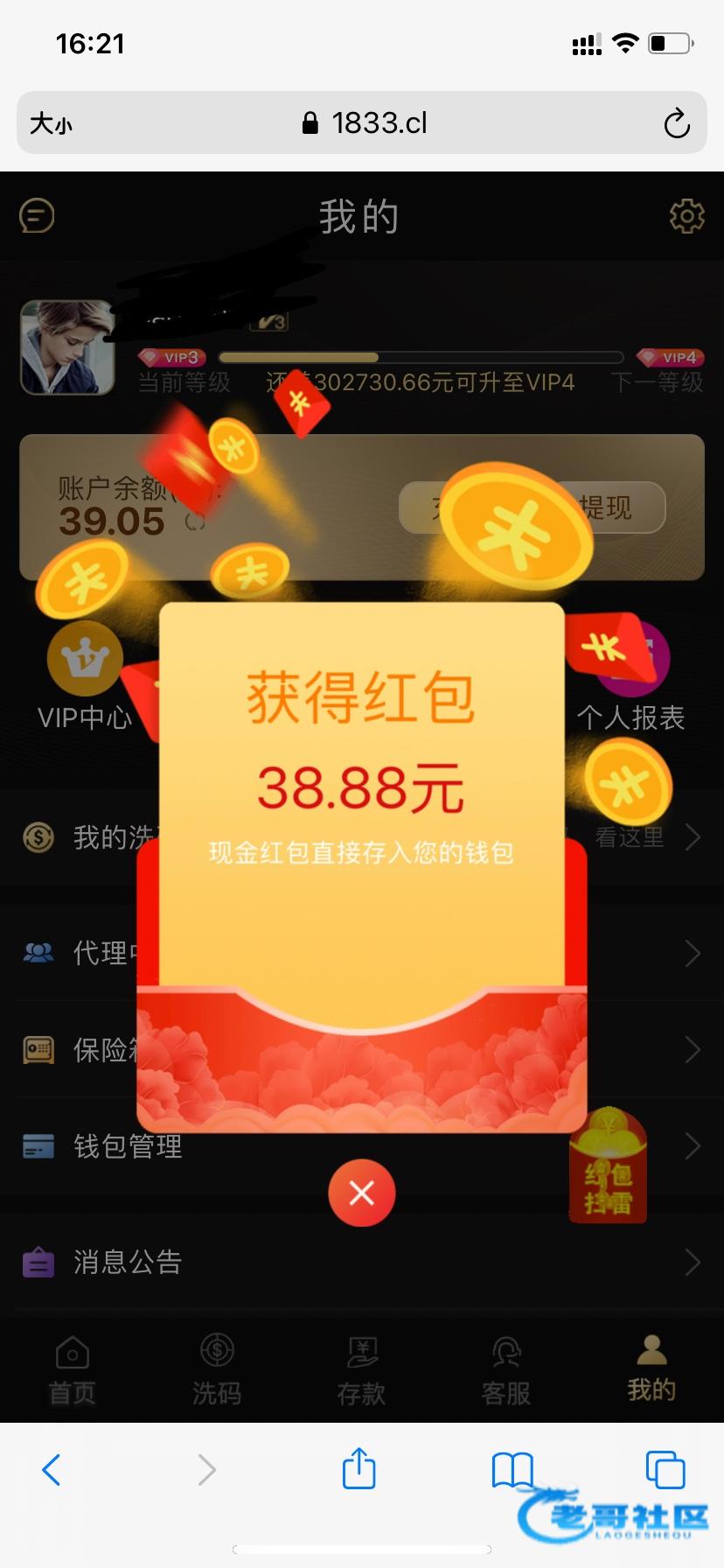724x1568 pixels.
Task: Switch to the 首页 tab
Action: point(72,1370)
